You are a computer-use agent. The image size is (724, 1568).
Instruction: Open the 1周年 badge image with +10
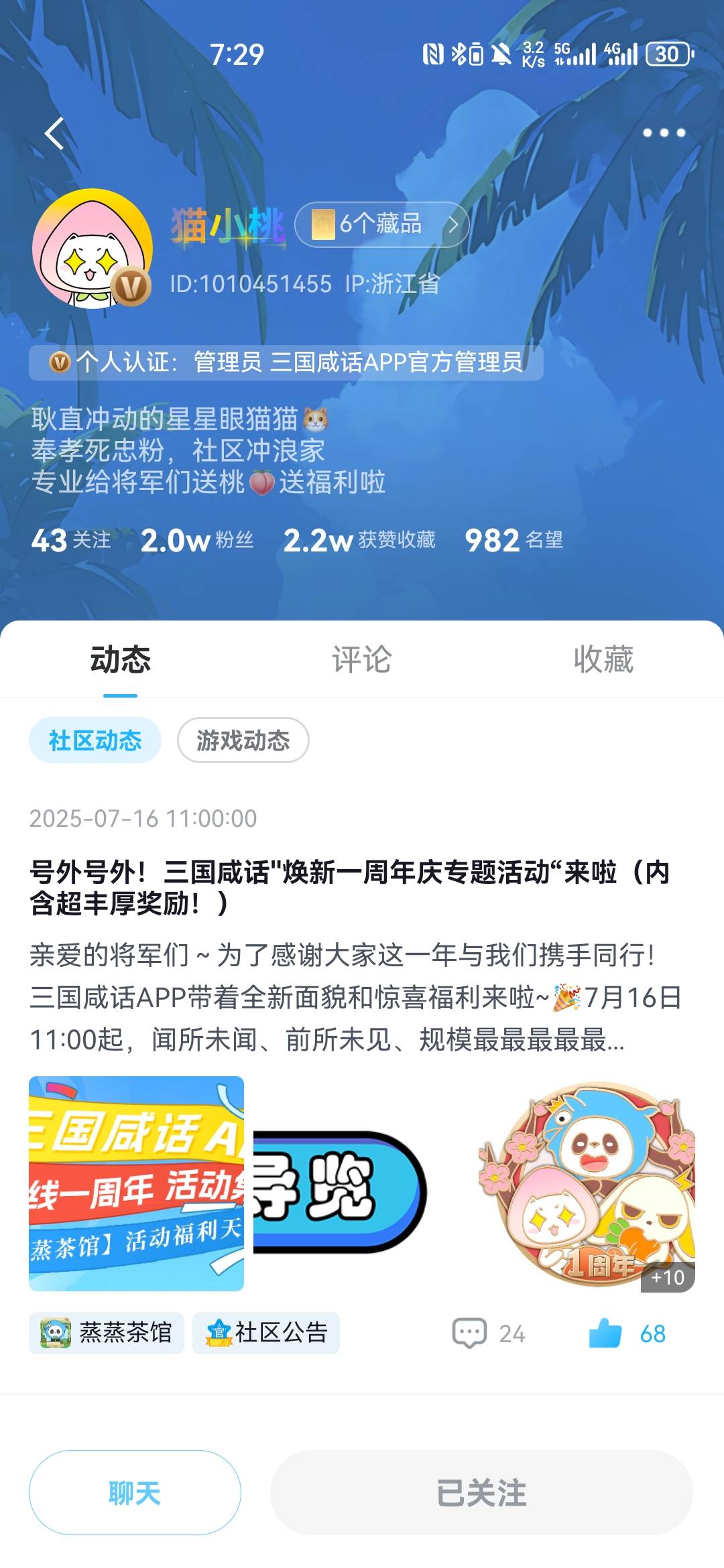point(587,1183)
